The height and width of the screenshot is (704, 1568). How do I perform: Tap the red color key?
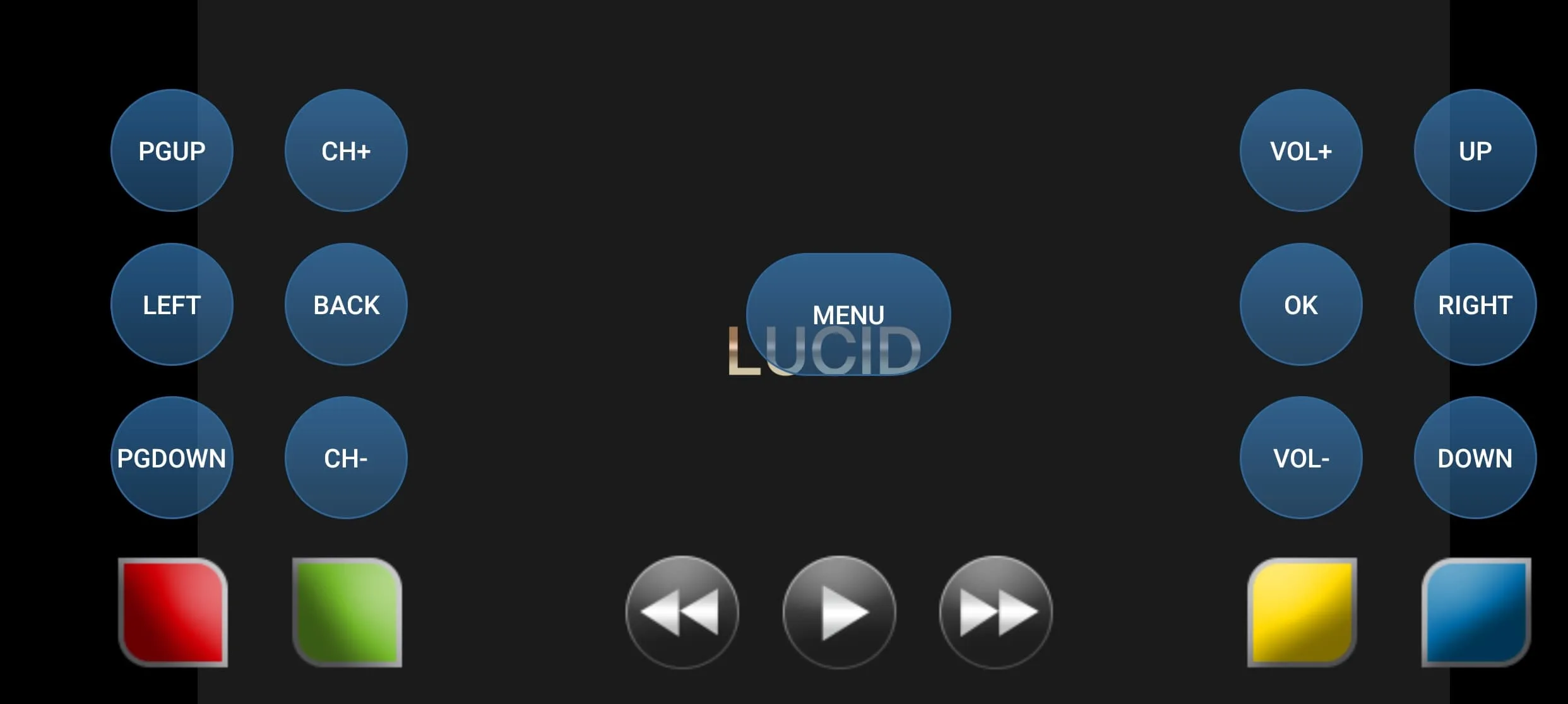[x=173, y=612]
